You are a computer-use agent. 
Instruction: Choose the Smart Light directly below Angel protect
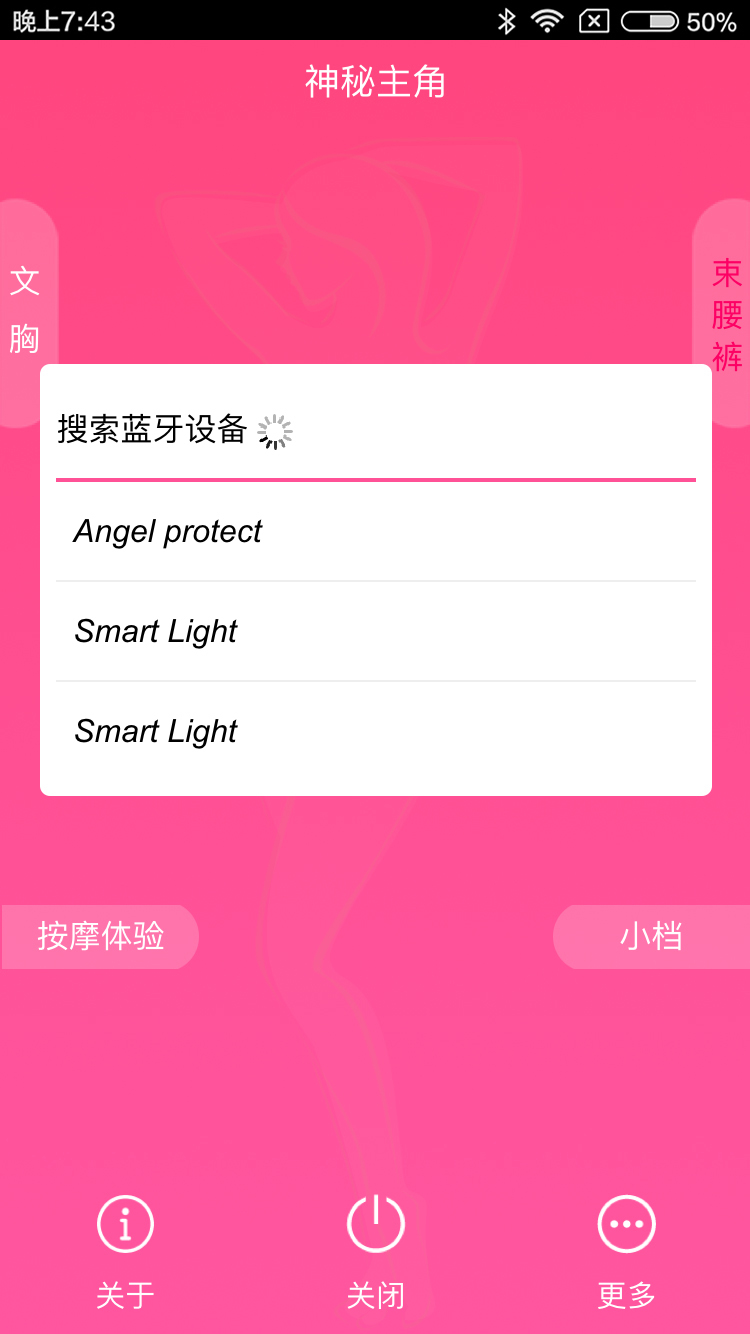point(375,631)
